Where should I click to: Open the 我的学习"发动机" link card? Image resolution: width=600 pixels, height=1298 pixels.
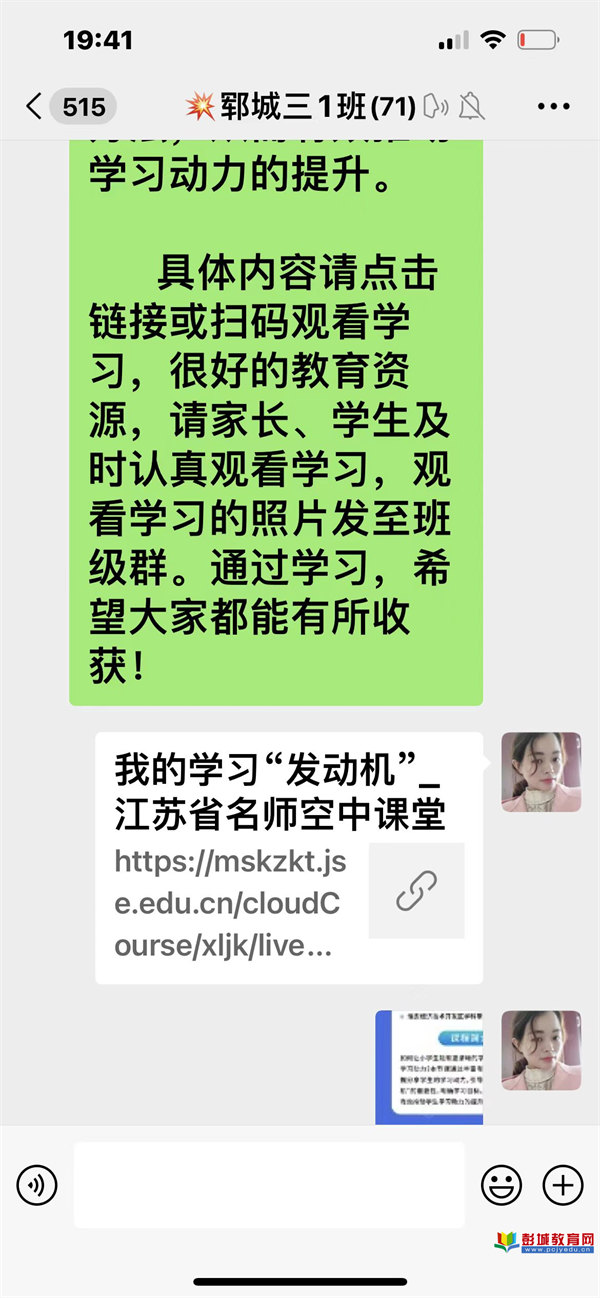pos(288,858)
